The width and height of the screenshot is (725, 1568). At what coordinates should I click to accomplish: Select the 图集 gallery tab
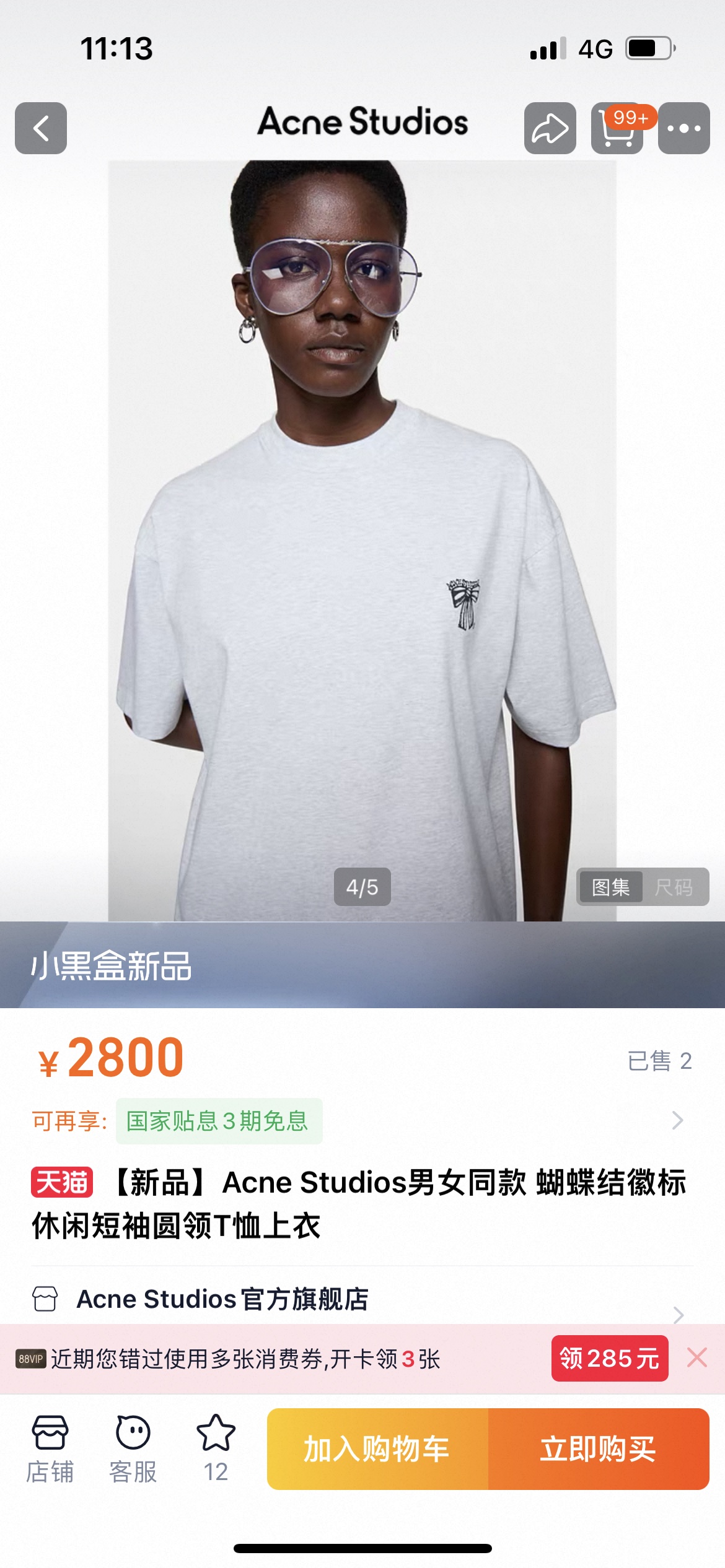pyautogui.click(x=610, y=887)
